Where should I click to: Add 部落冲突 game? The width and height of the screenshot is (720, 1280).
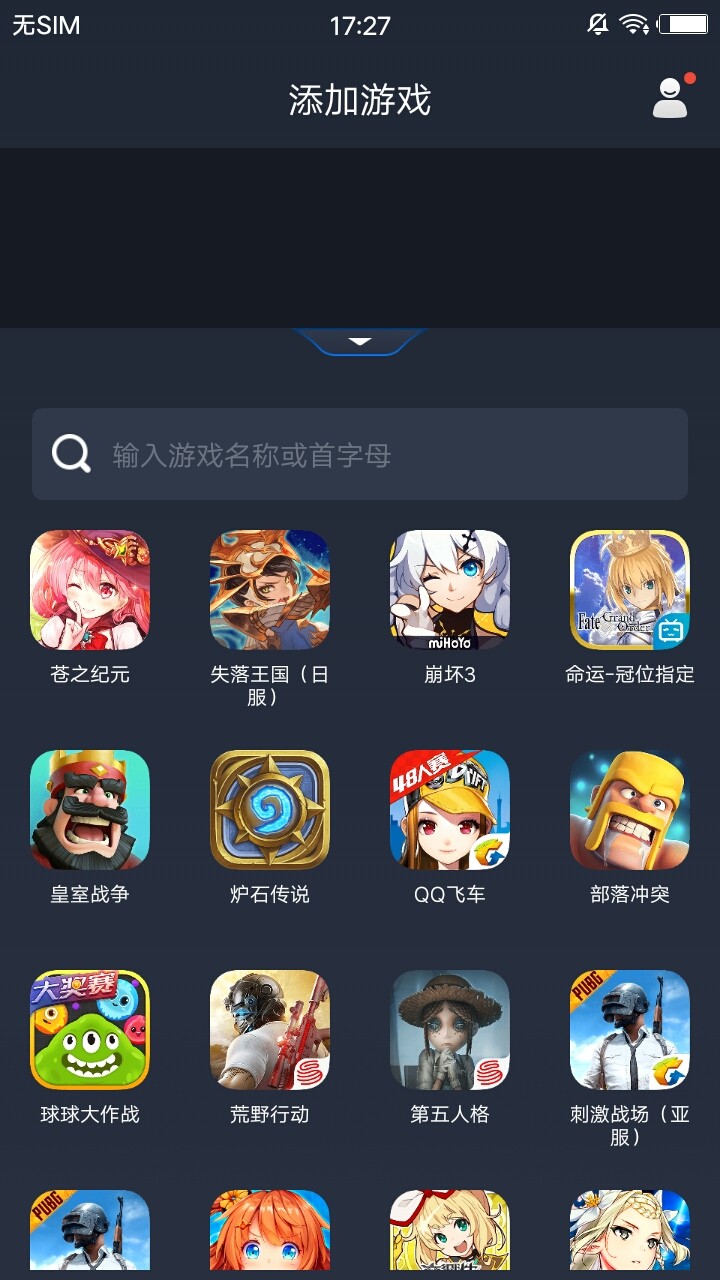(630, 810)
